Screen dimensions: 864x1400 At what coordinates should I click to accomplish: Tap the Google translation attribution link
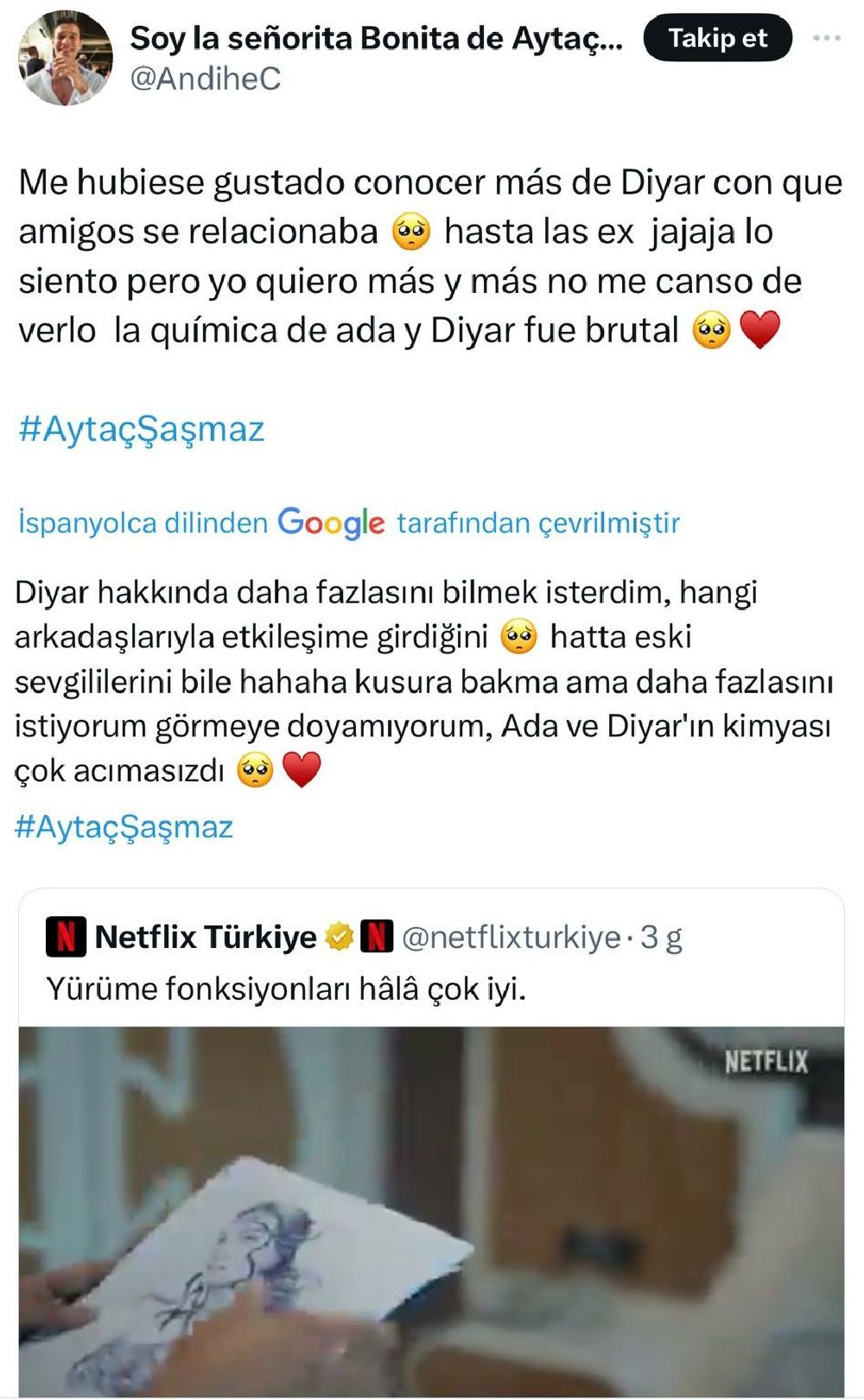point(348,523)
